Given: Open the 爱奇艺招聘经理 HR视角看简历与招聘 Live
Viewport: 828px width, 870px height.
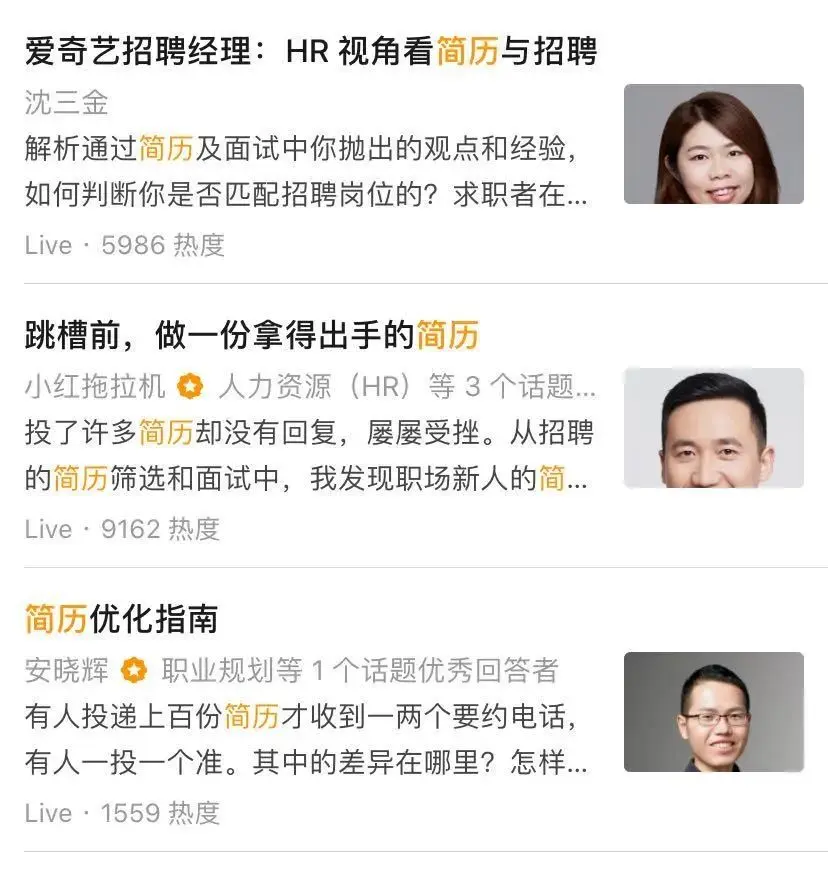Looking at the screenshot, I should [x=311, y=51].
